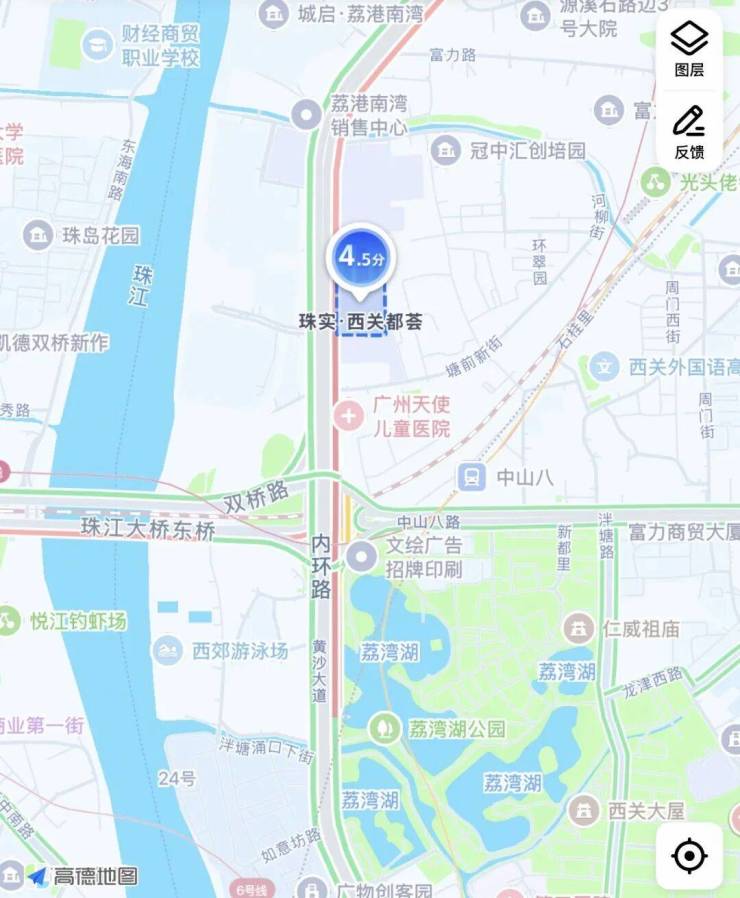
Task: Open the 文绘广告招牌印刷 place pin
Action: click(361, 557)
